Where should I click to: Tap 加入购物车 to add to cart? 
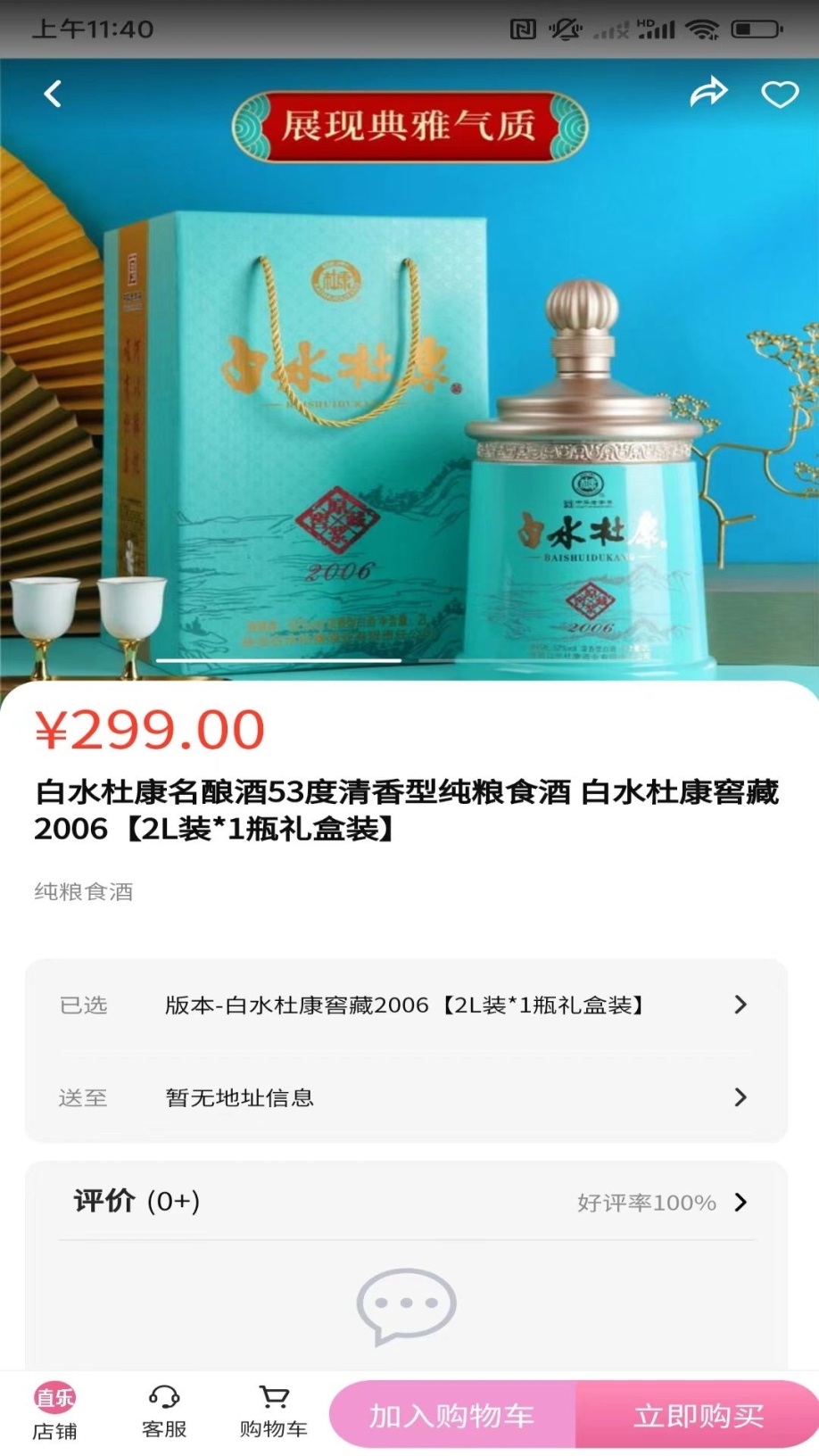click(452, 1415)
